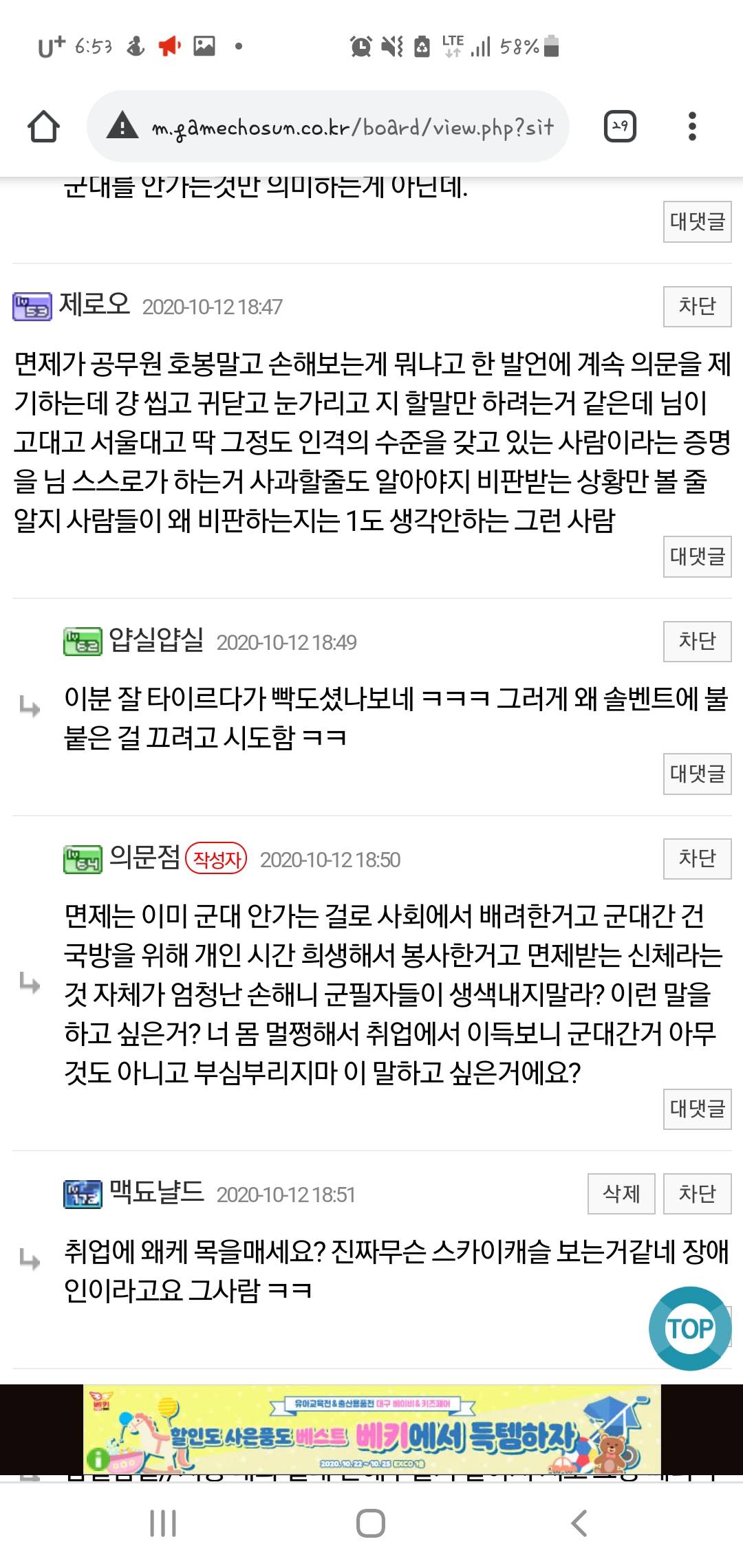Viewport: 743px width, 1568px height.
Task: Reply to 의문점's comment
Action: [x=696, y=1109]
